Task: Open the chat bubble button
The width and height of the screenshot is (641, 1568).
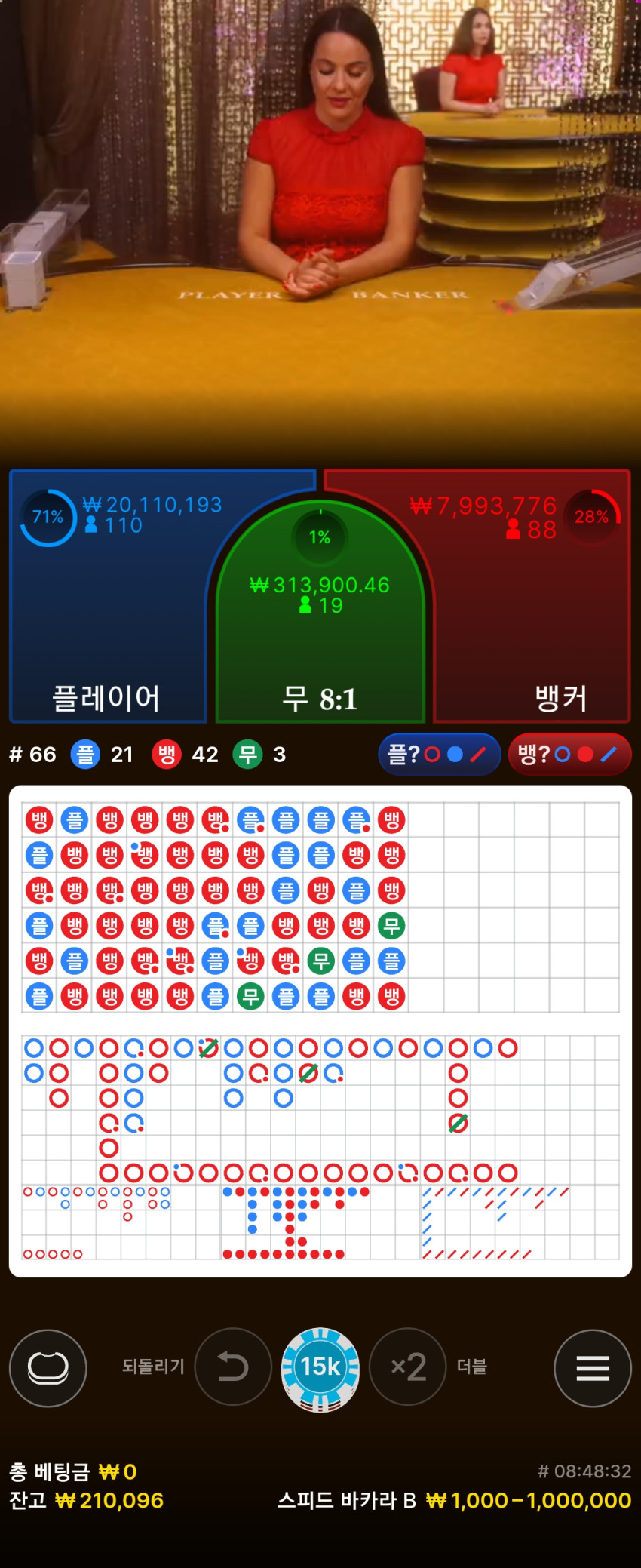Action: point(48,1368)
